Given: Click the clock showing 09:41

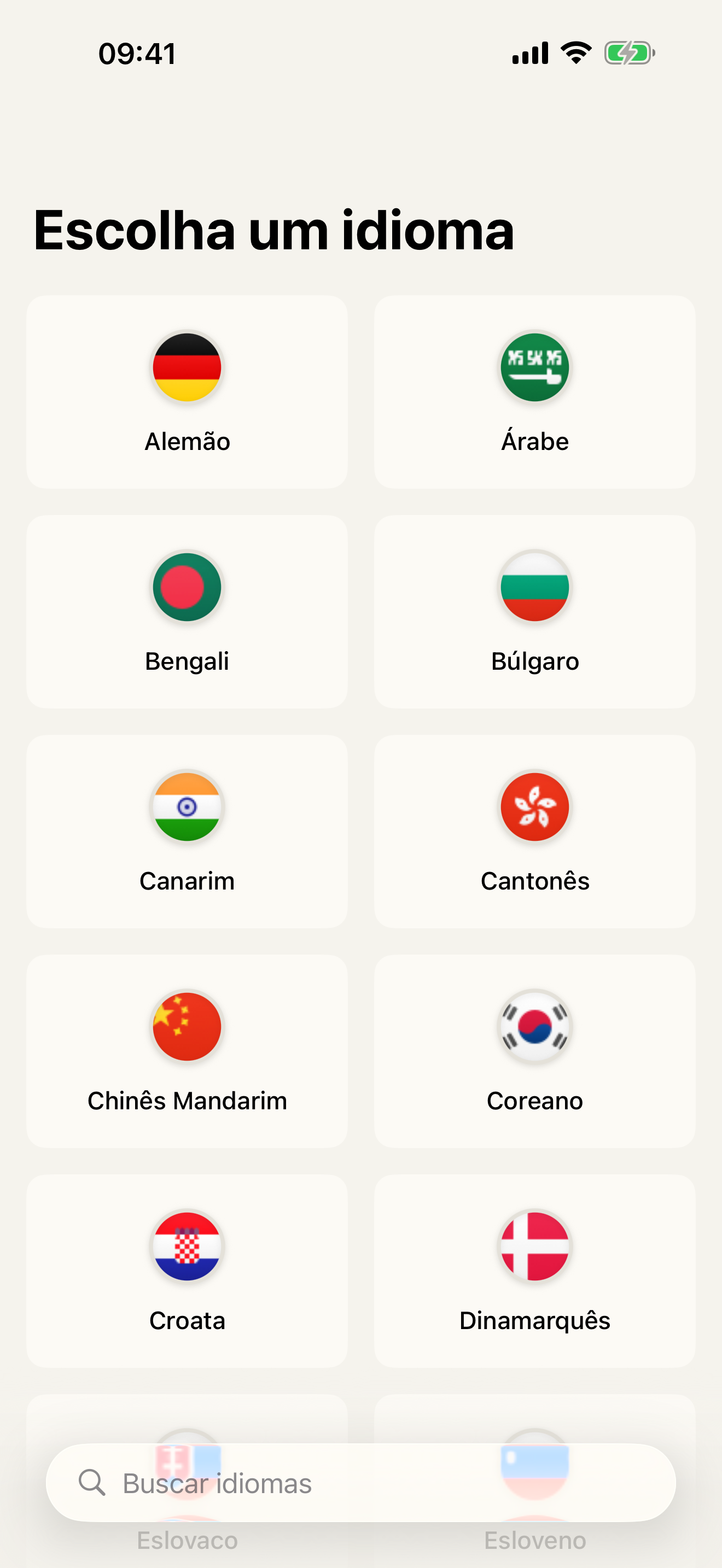Looking at the screenshot, I should click(137, 53).
